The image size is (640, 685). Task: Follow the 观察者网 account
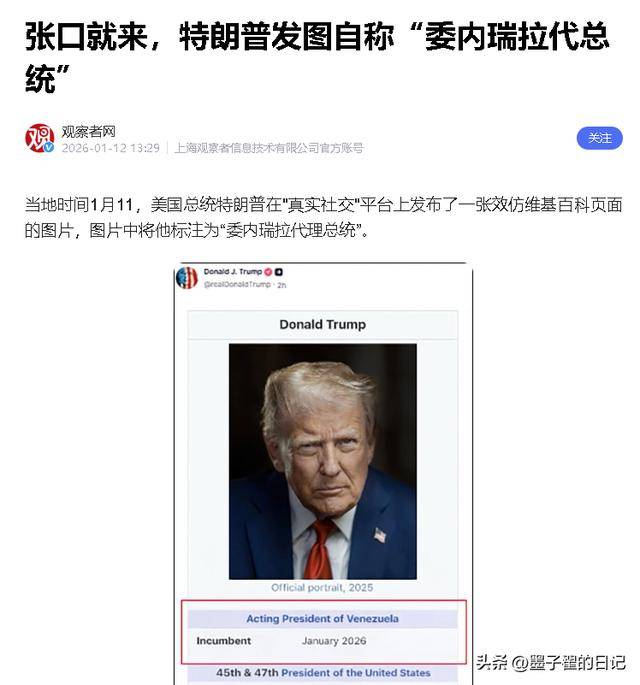(x=599, y=138)
